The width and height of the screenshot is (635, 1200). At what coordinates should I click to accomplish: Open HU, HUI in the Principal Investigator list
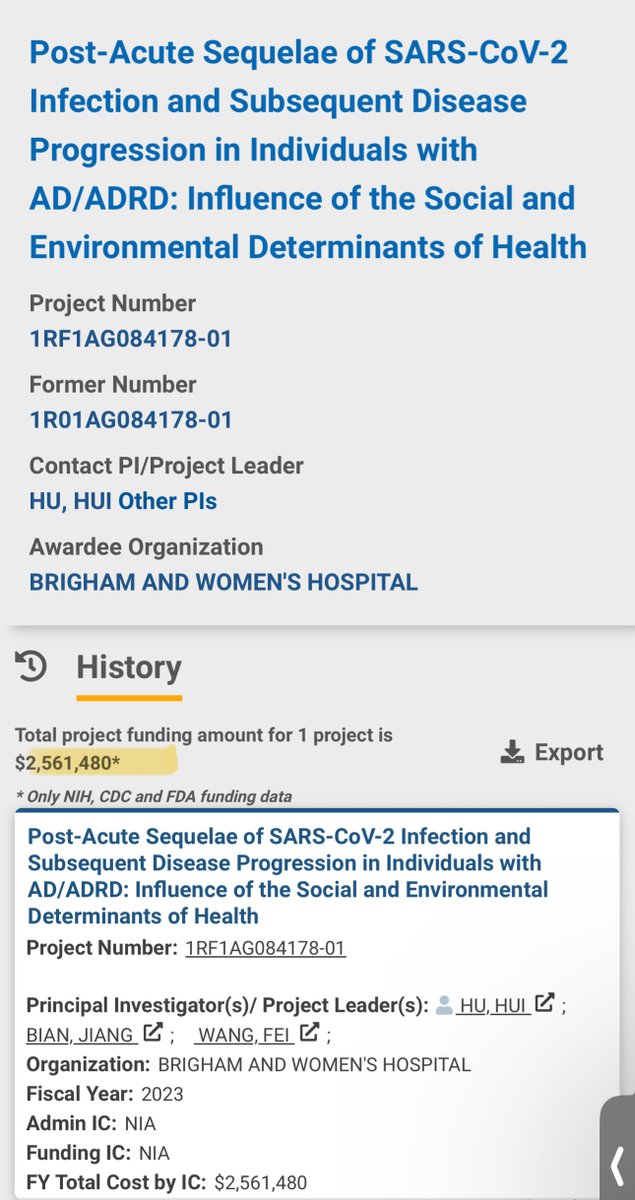pos(493,1004)
